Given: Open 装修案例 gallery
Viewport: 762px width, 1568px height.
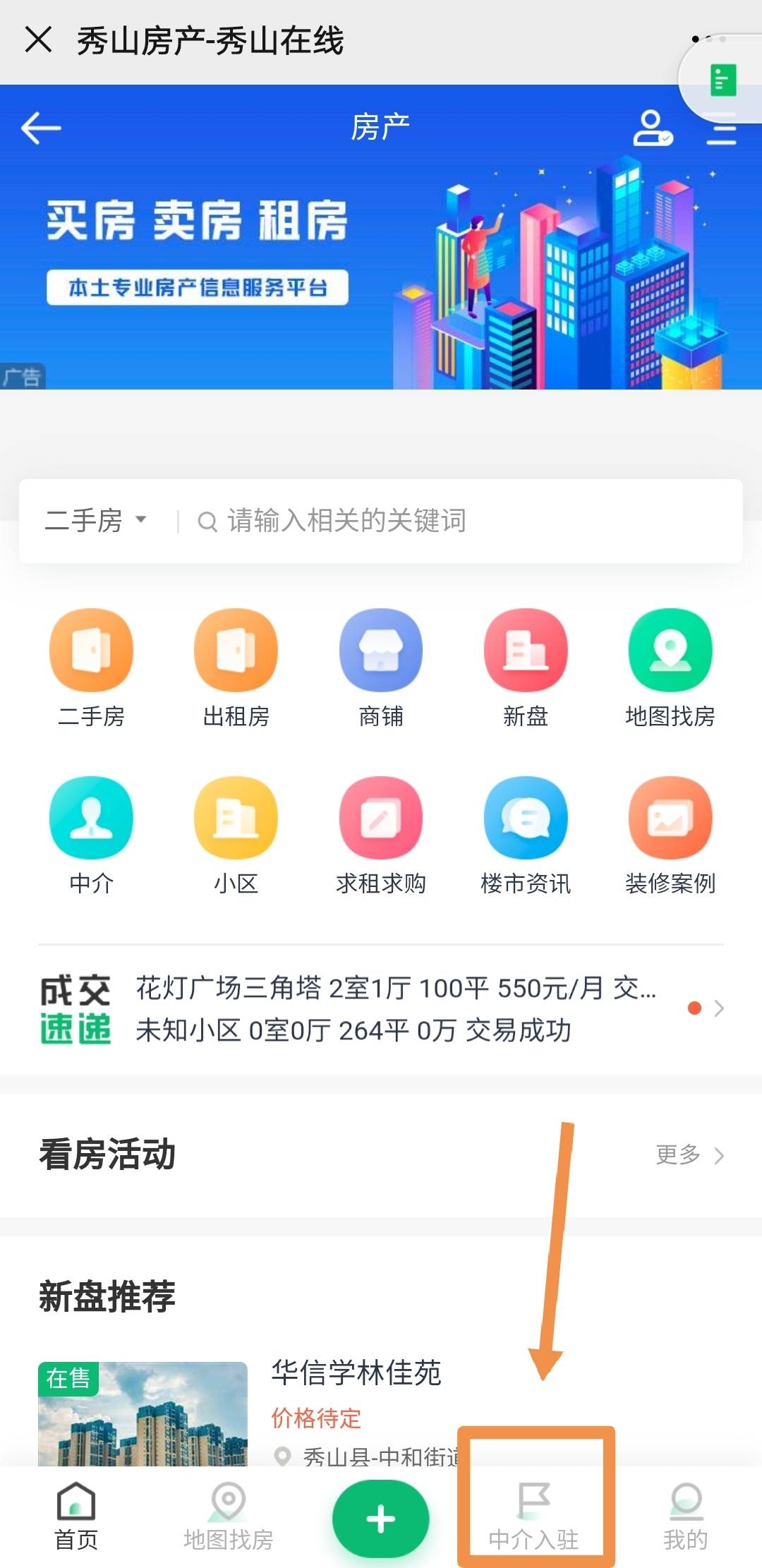Looking at the screenshot, I should 670,834.
